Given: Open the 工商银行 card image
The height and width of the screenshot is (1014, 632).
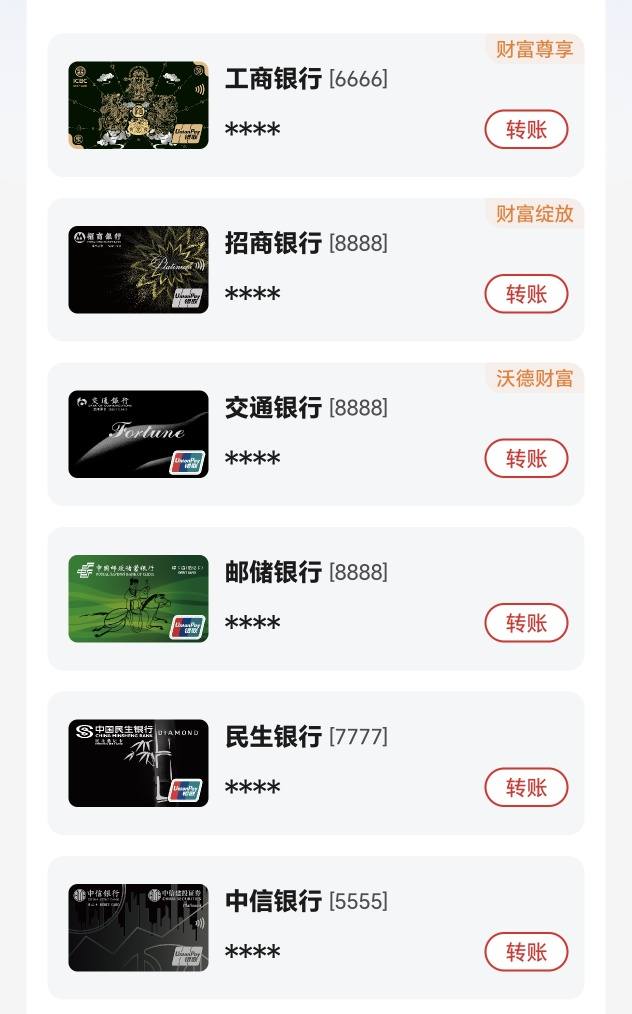Looking at the screenshot, I should click(138, 105).
